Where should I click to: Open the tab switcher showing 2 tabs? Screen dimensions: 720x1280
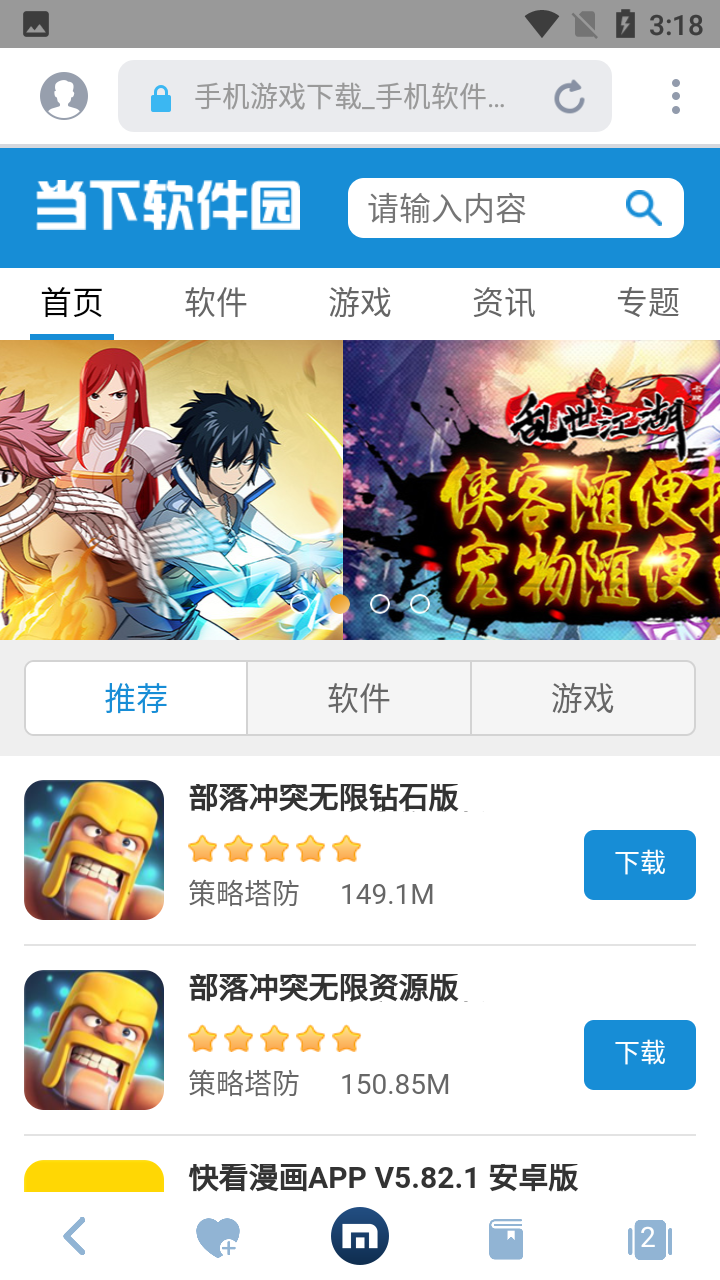tap(648, 1239)
